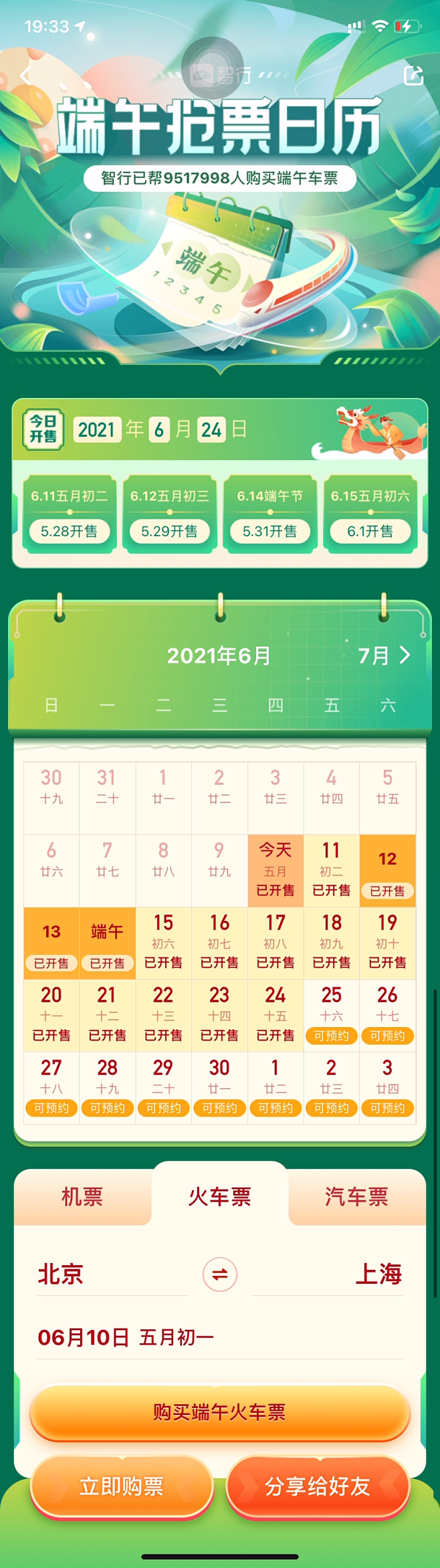Switch calendar to 7月
Viewport: 440px width, 1568px height.
point(384,655)
